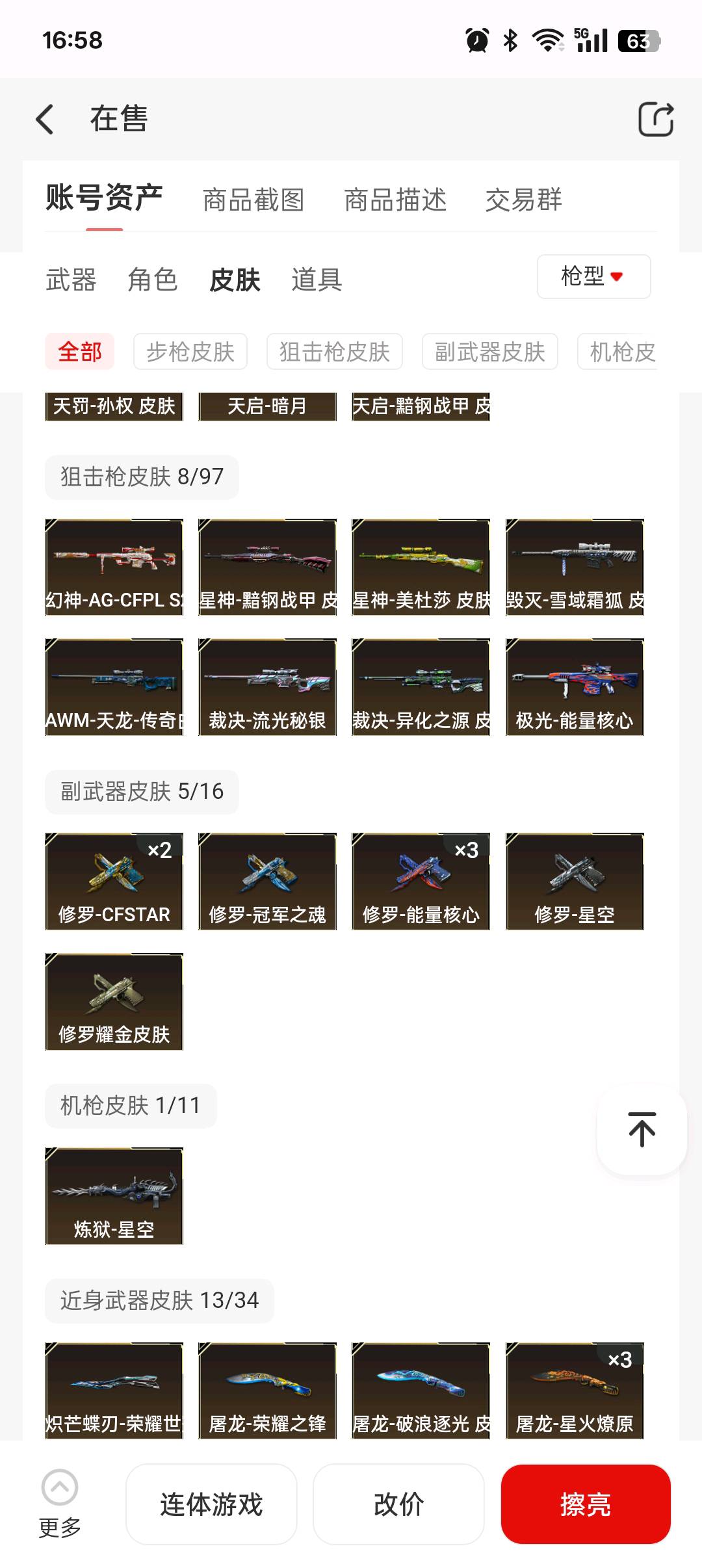Tap the red 擦亮 button

[585, 1504]
